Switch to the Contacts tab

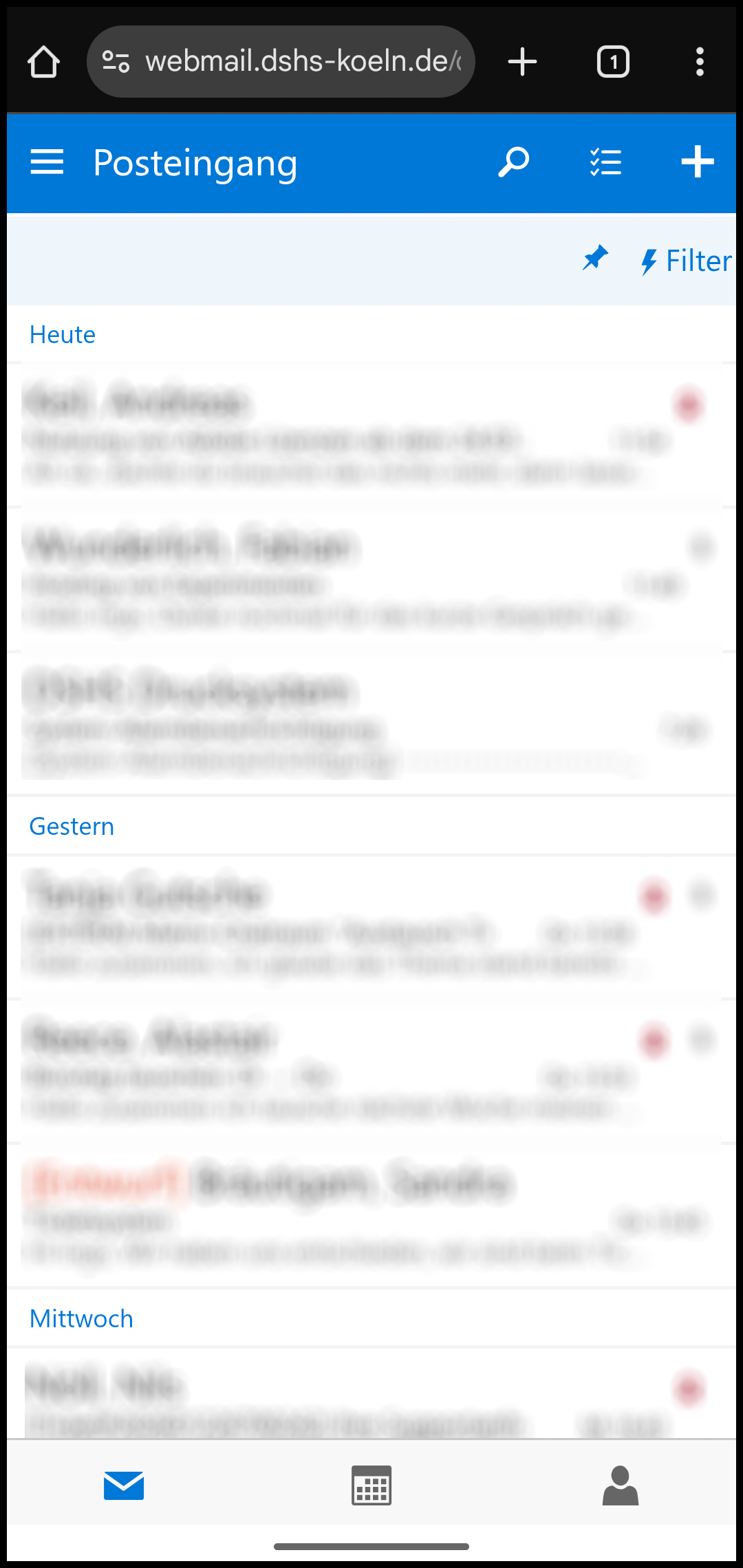pyautogui.click(x=620, y=1485)
